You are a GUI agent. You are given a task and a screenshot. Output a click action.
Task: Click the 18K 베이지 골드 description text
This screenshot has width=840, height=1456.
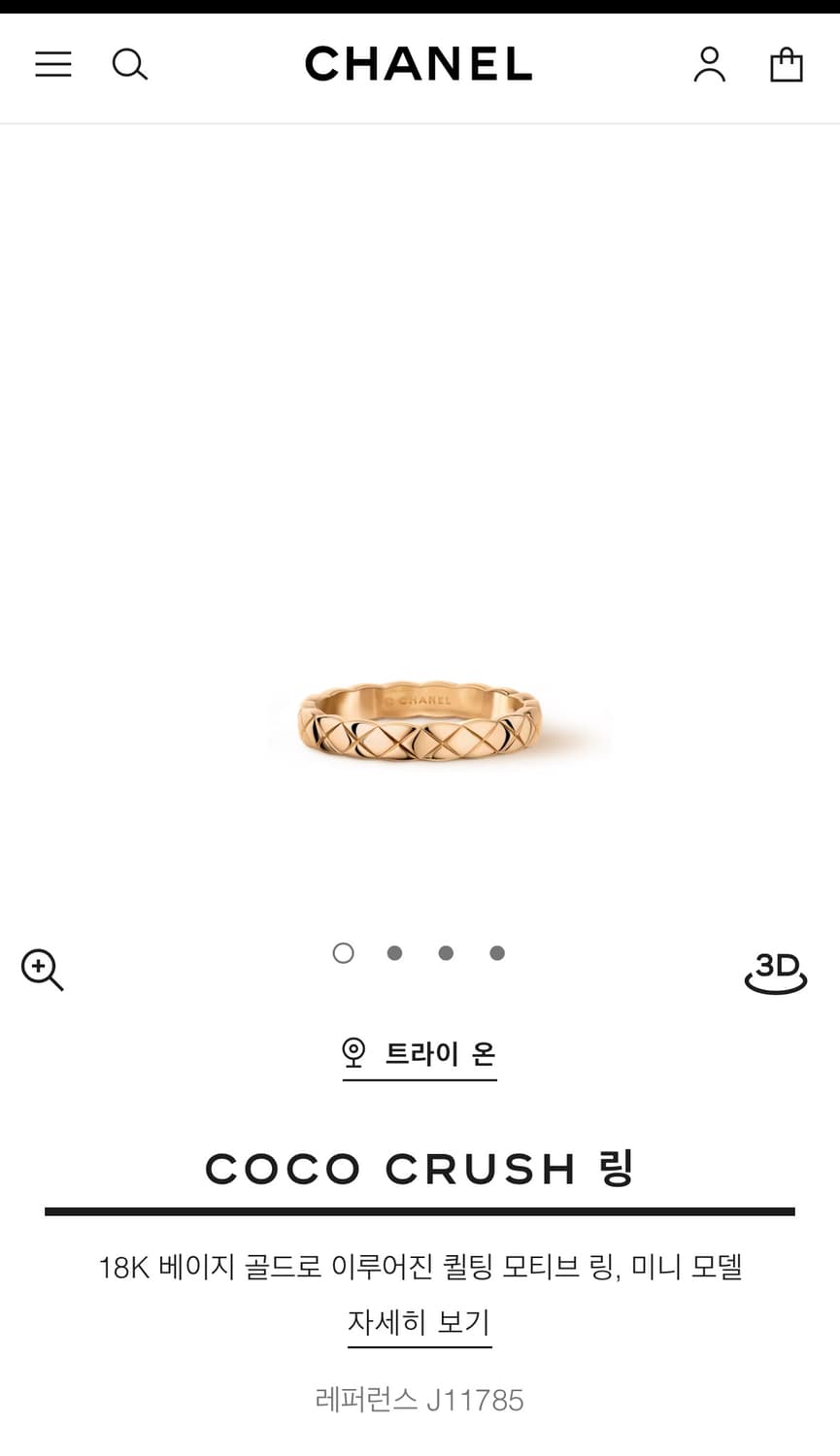pyautogui.click(x=420, y=1267)
